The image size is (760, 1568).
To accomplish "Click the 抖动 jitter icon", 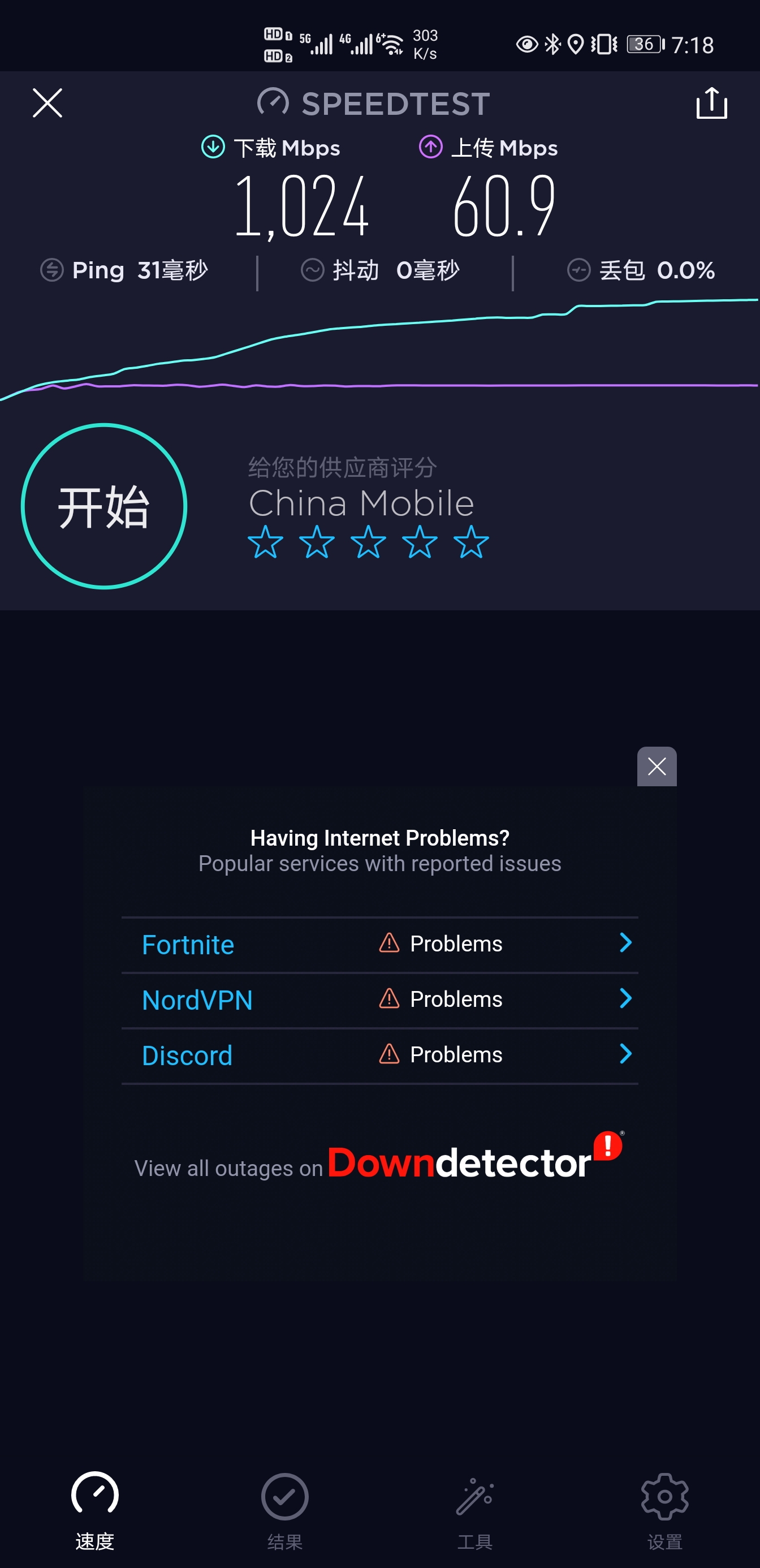I will 312,270.
